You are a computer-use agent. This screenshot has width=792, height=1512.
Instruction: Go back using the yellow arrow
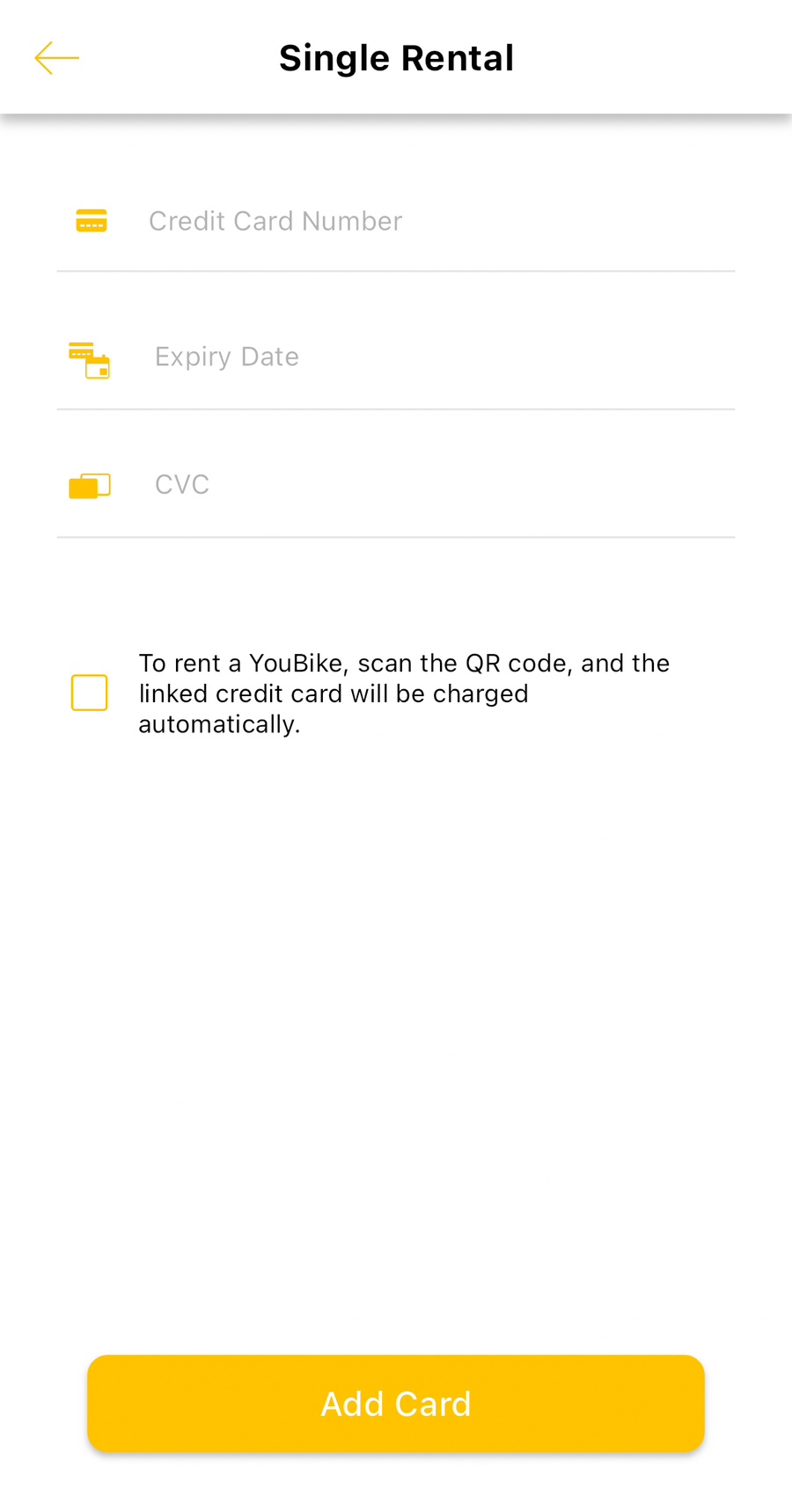pyautogui.click(x=57, y=58)
